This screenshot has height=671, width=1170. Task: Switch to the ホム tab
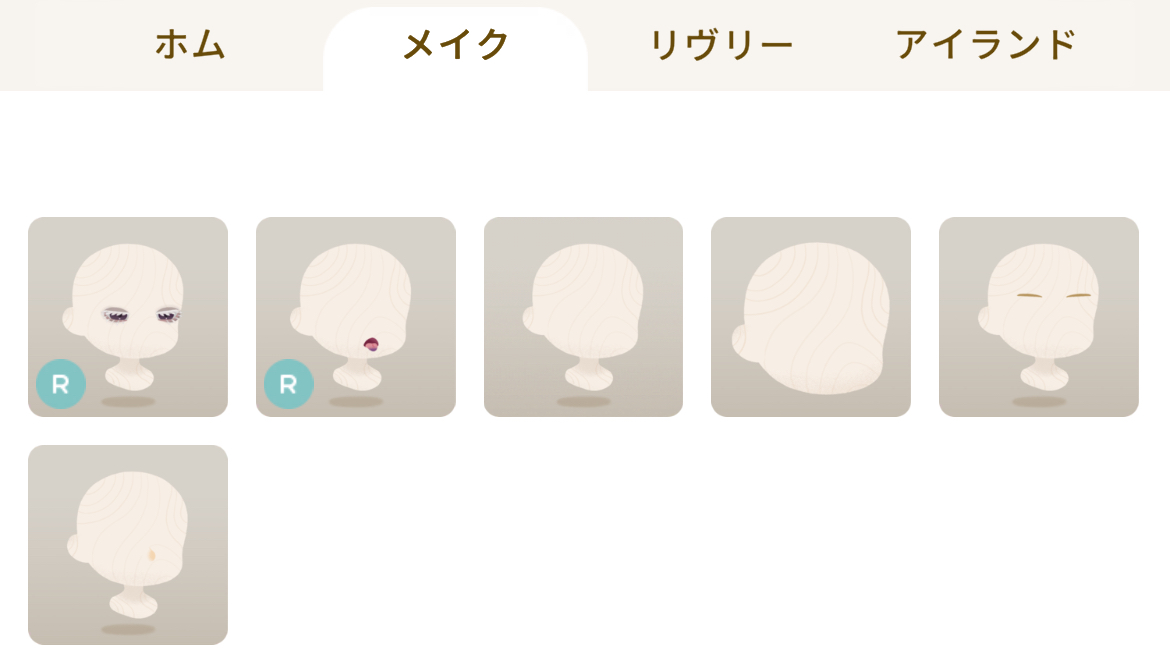(x=190, y=45)
